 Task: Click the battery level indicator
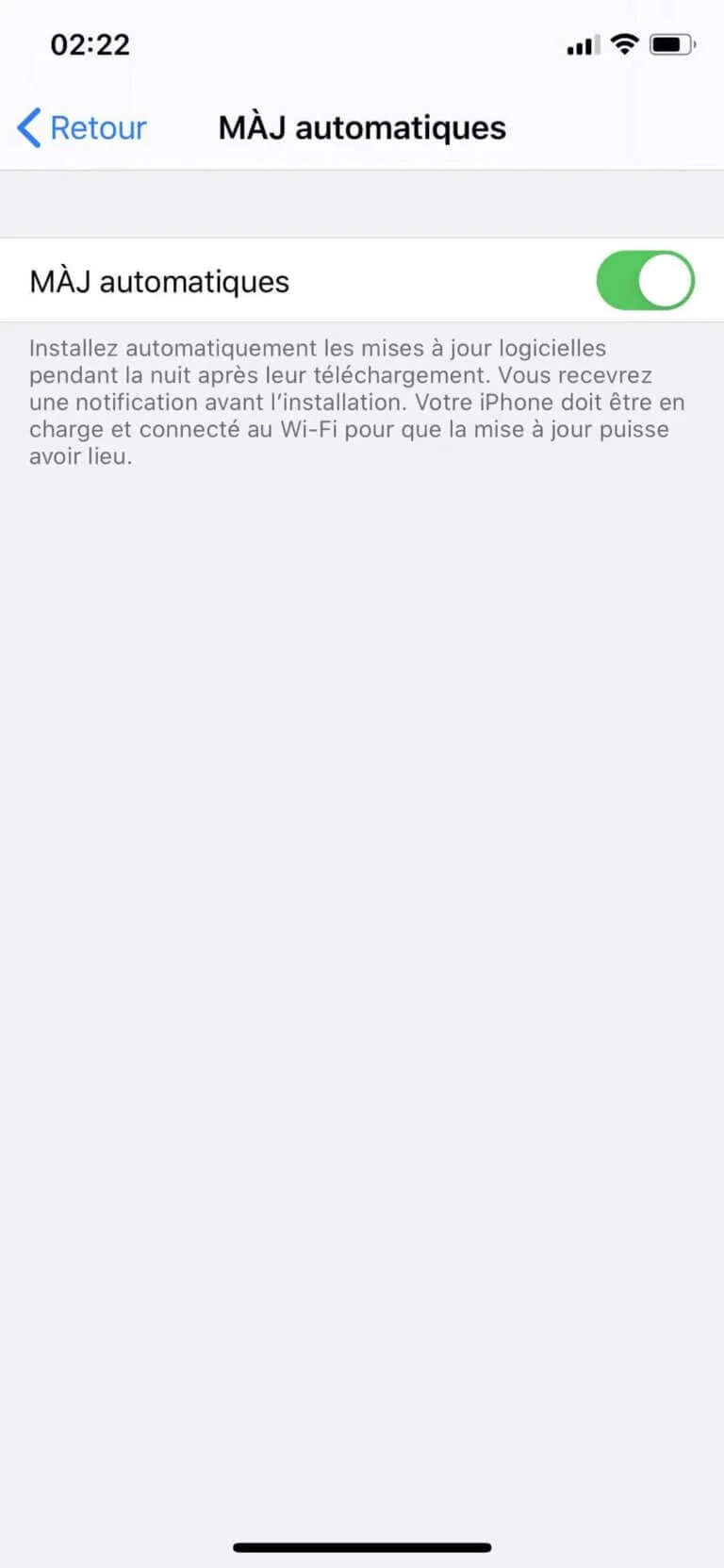click(x=671, y=43)
